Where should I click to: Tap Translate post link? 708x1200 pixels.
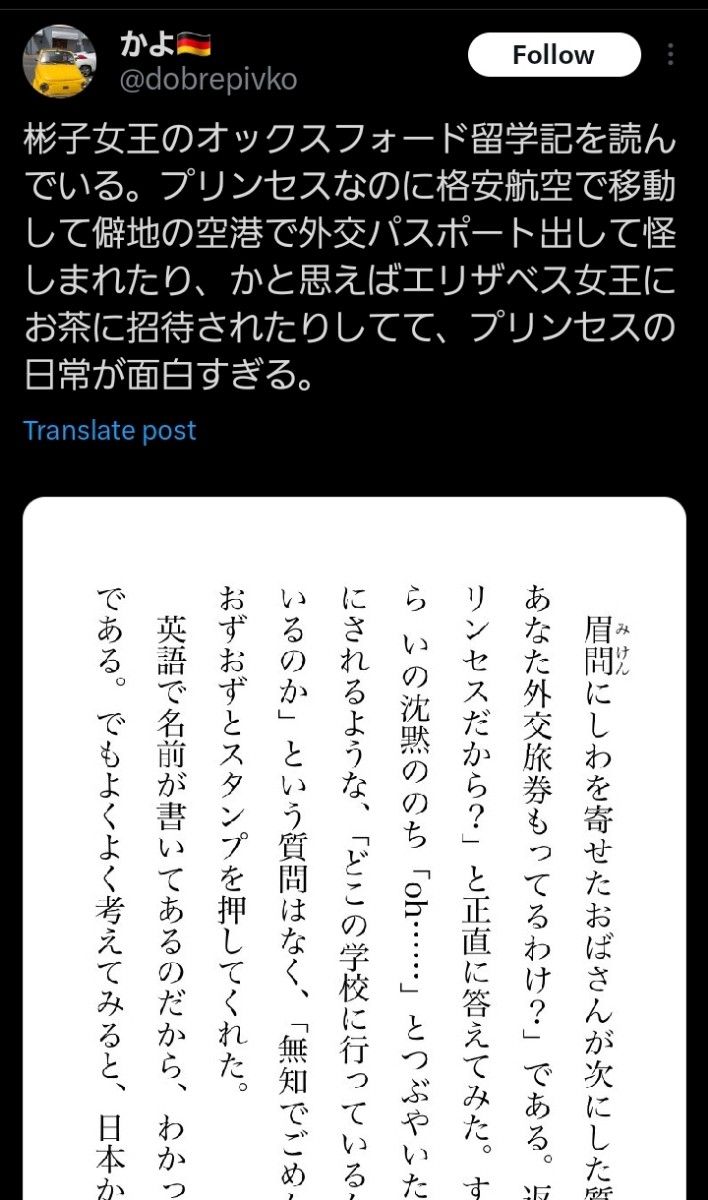click(110, 431)
